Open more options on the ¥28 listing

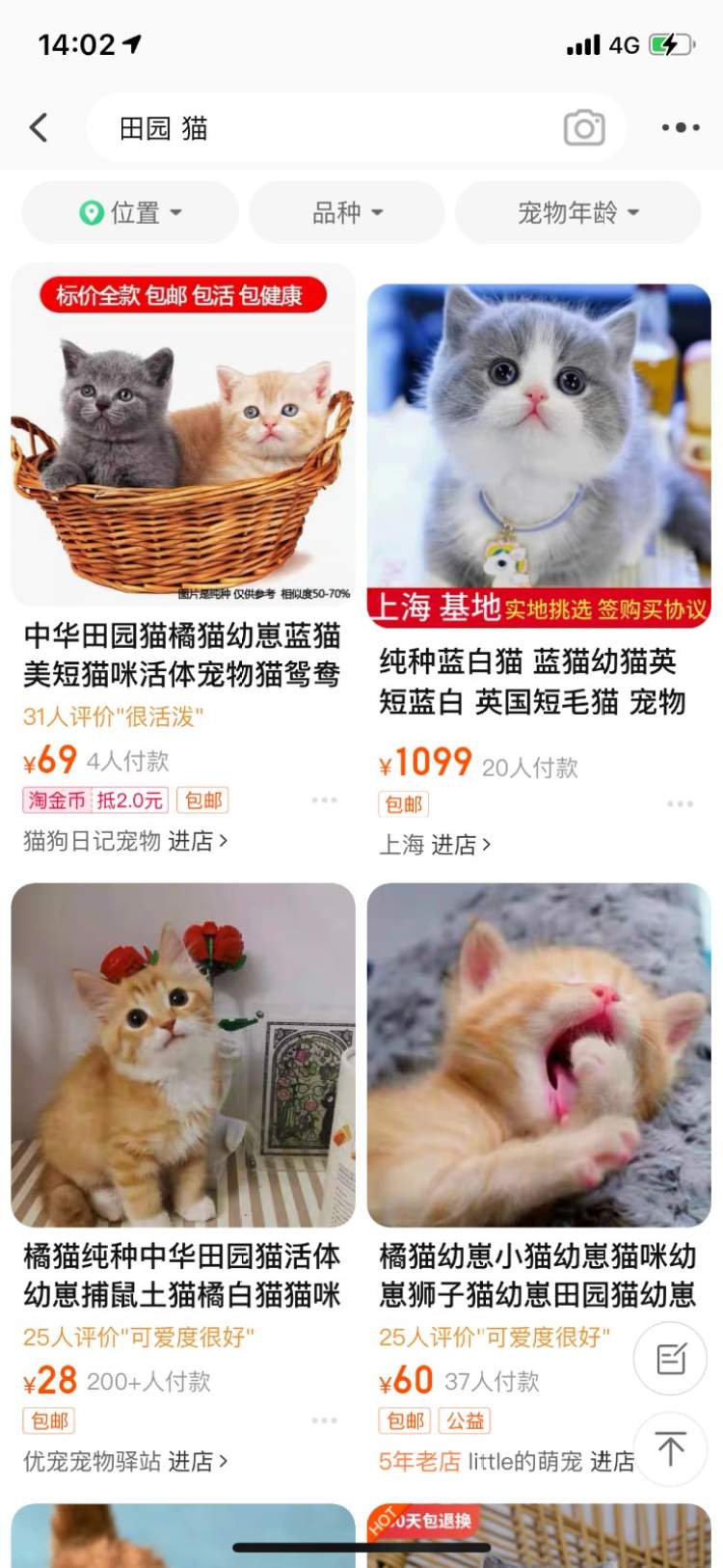[324, 1420]
